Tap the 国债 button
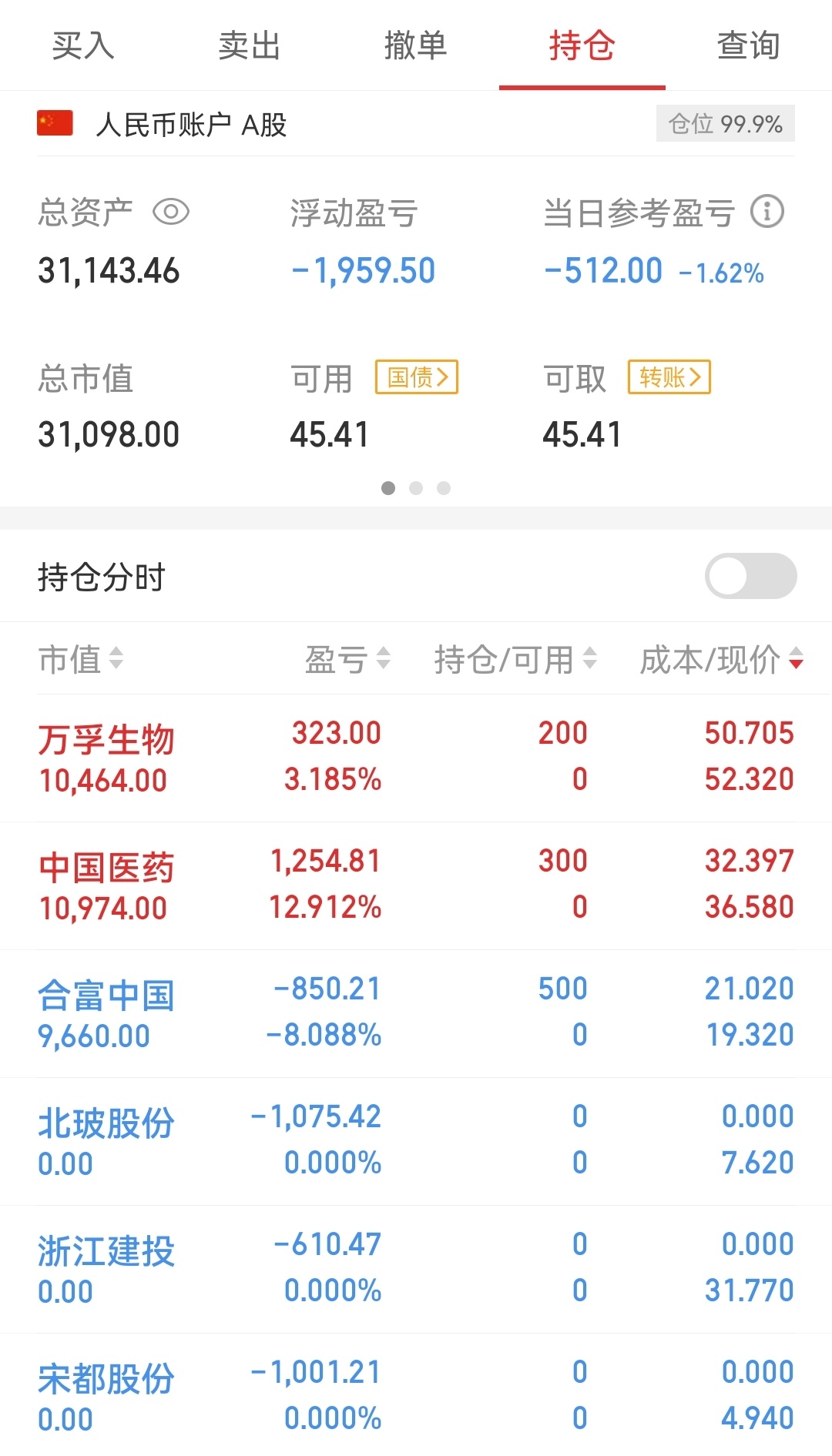The width and height of the screenshot is (832, 1456). coord(417,377)
